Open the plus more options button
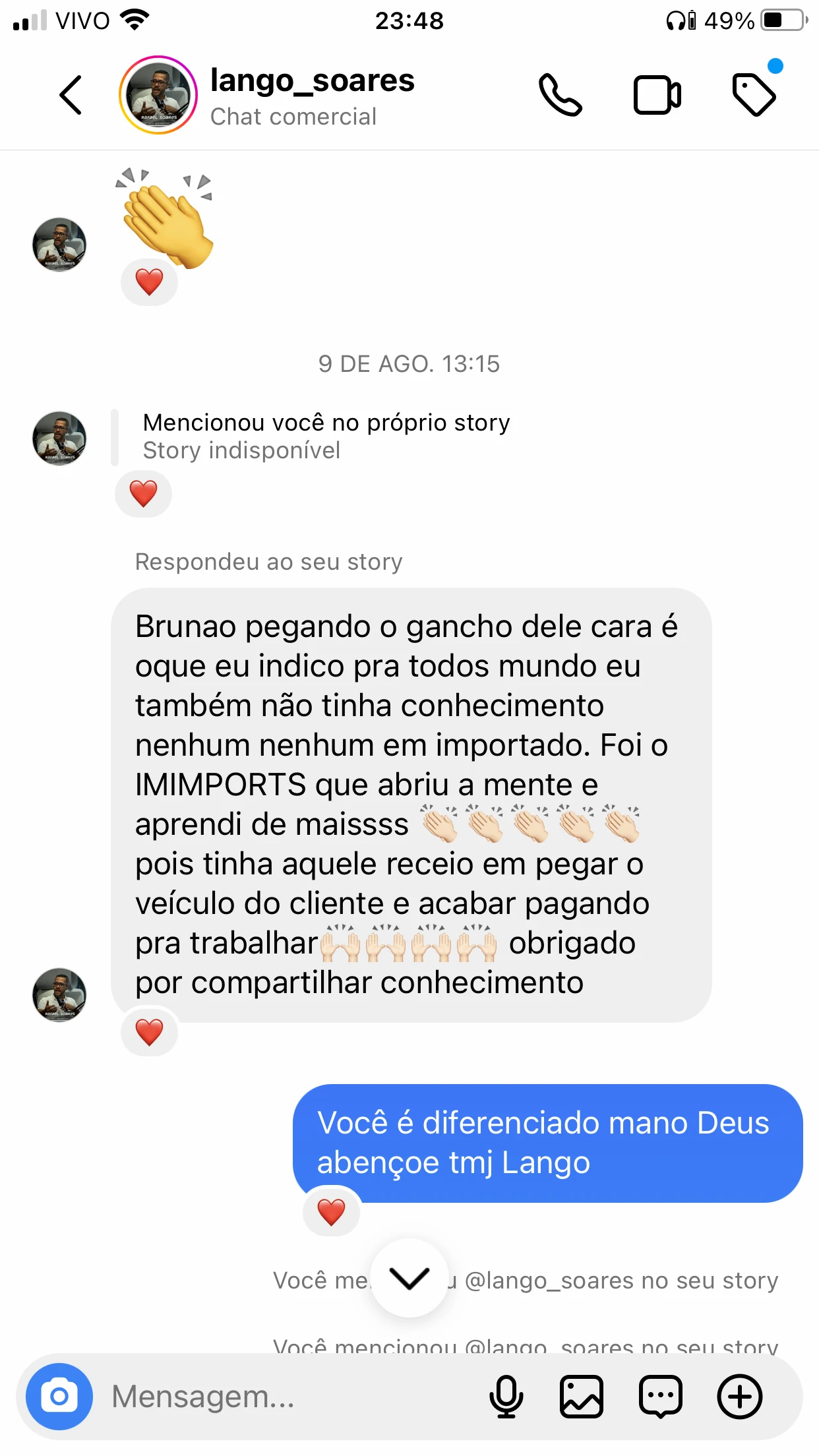 click(740, 1397)
